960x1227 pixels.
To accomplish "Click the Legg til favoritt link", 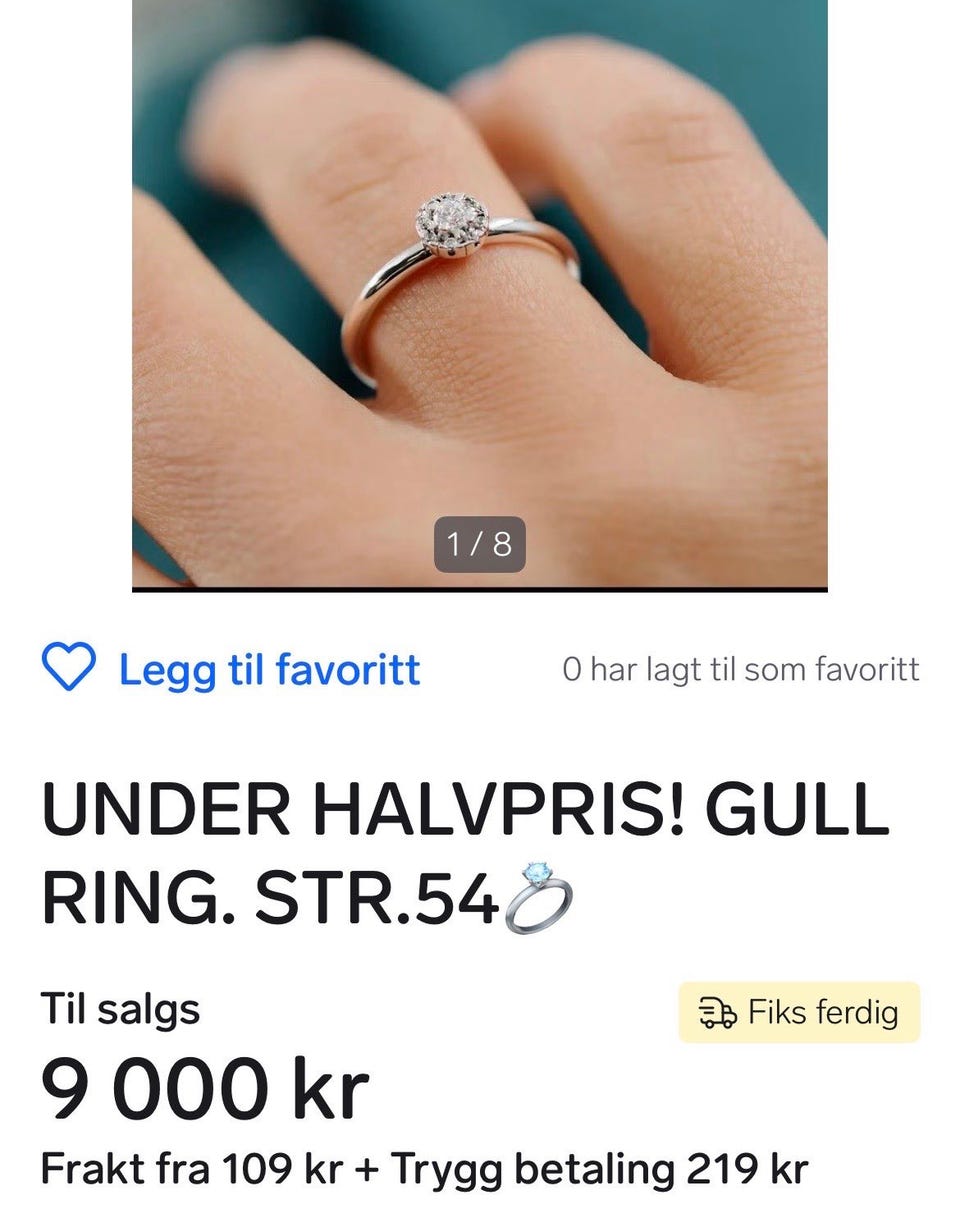I will click(x=270, y=670).
